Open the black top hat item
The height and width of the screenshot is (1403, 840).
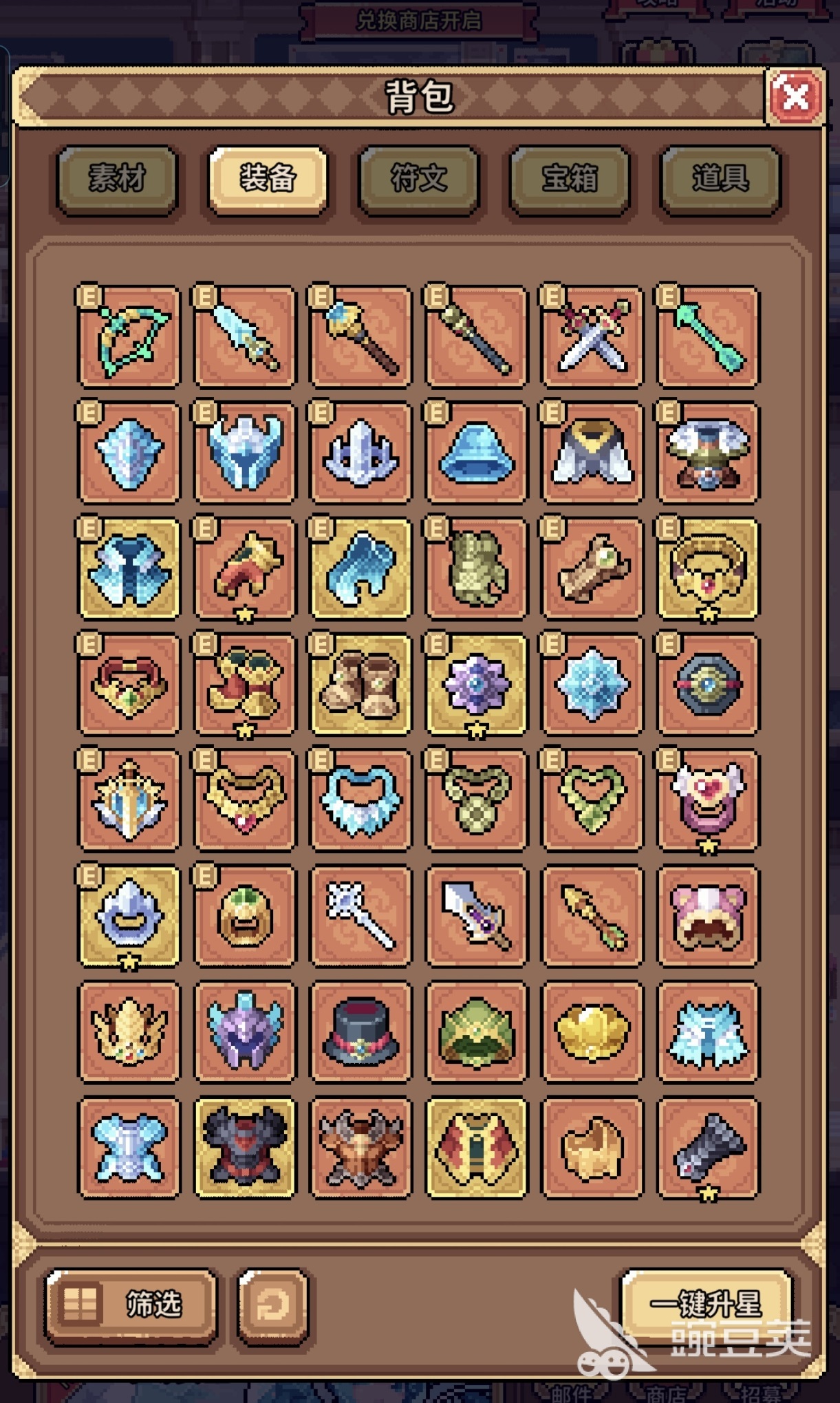[360, 1032]
